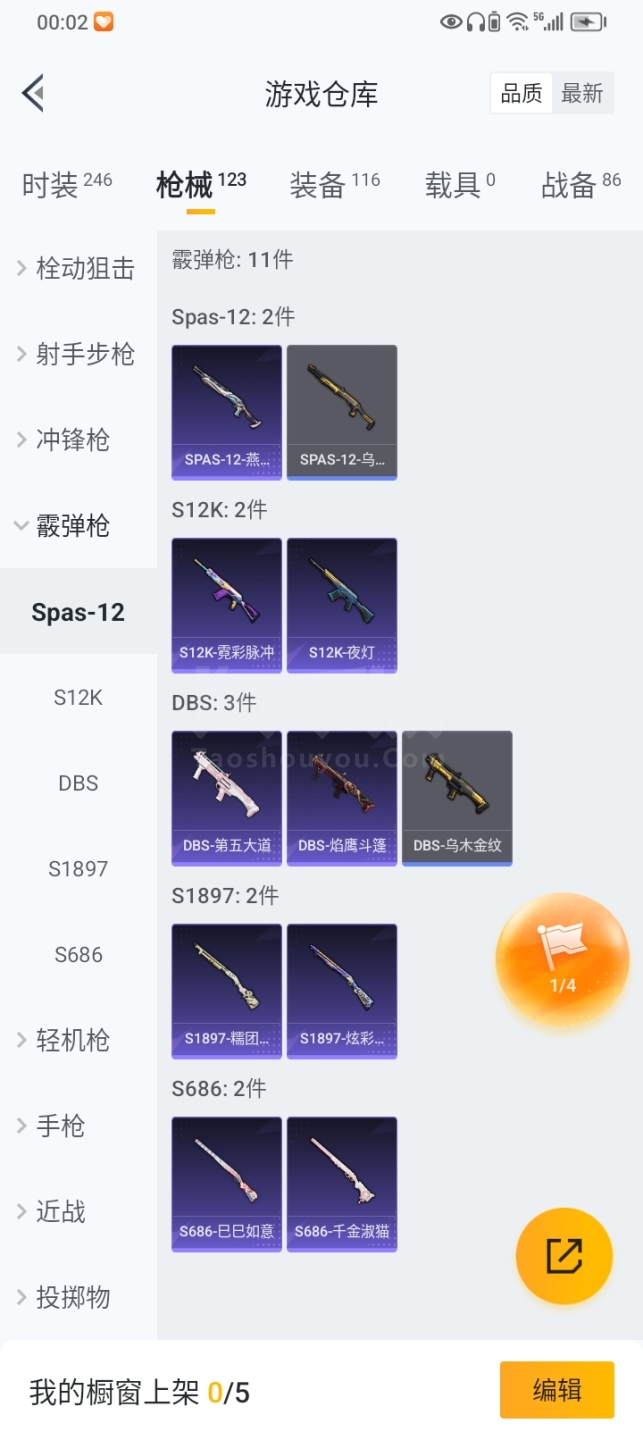Go back using the top-left arrow
The width and height of the screenshot is (643, 1440).
tap(33, 94)
